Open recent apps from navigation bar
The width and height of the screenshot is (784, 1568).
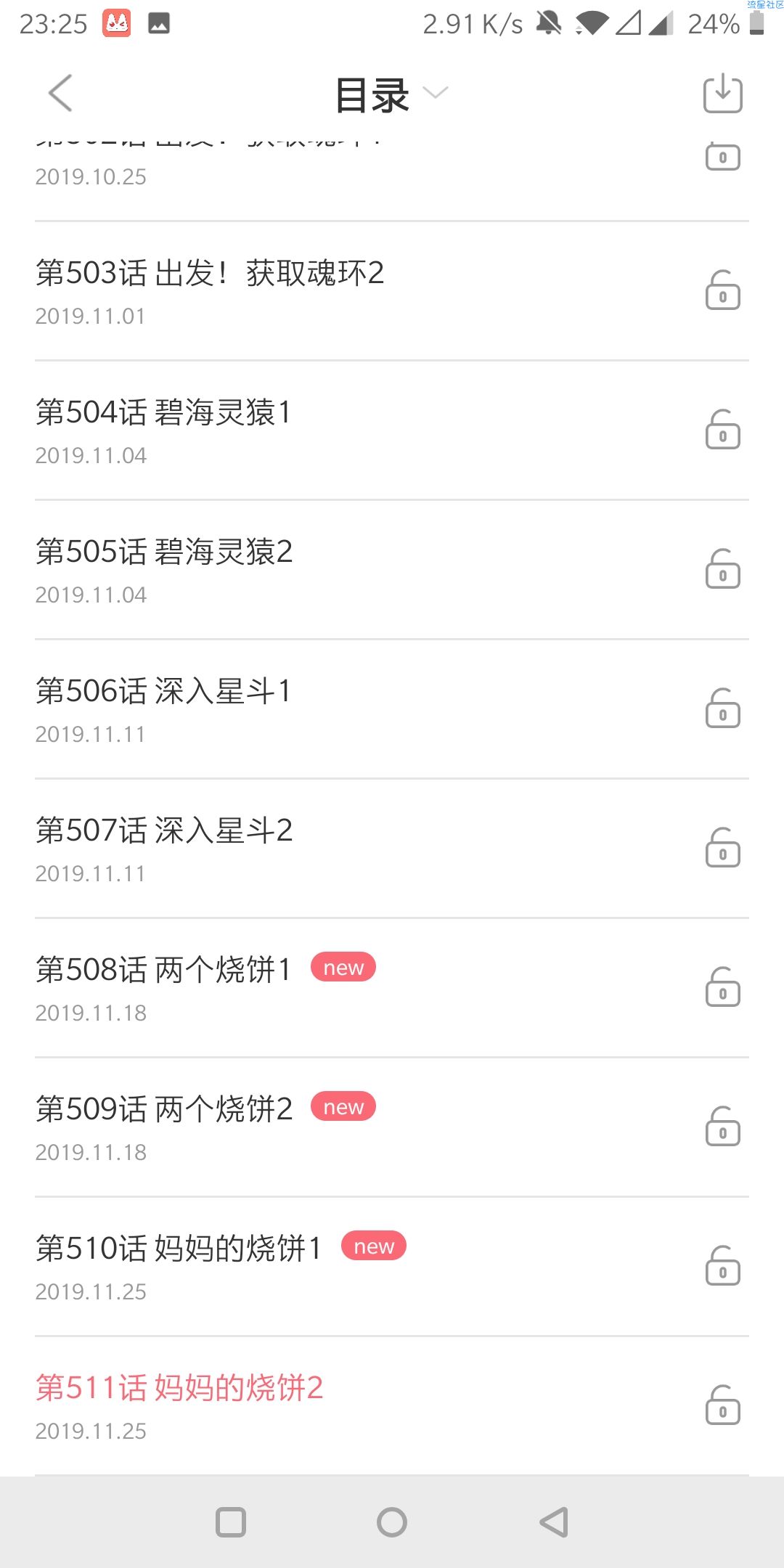click(x=231, y=1522)
